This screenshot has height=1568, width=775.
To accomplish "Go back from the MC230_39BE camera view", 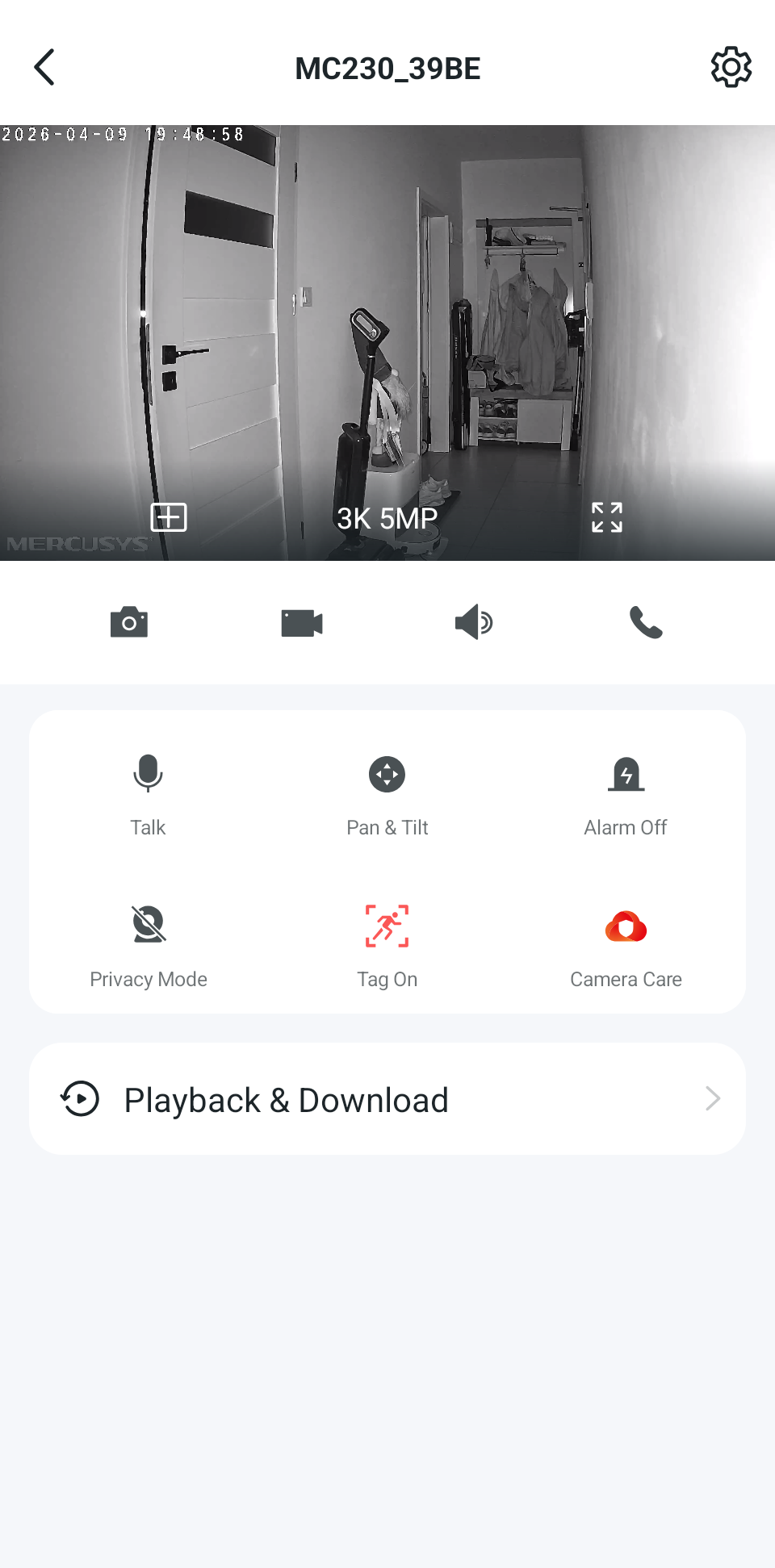I will coord(44,67).
